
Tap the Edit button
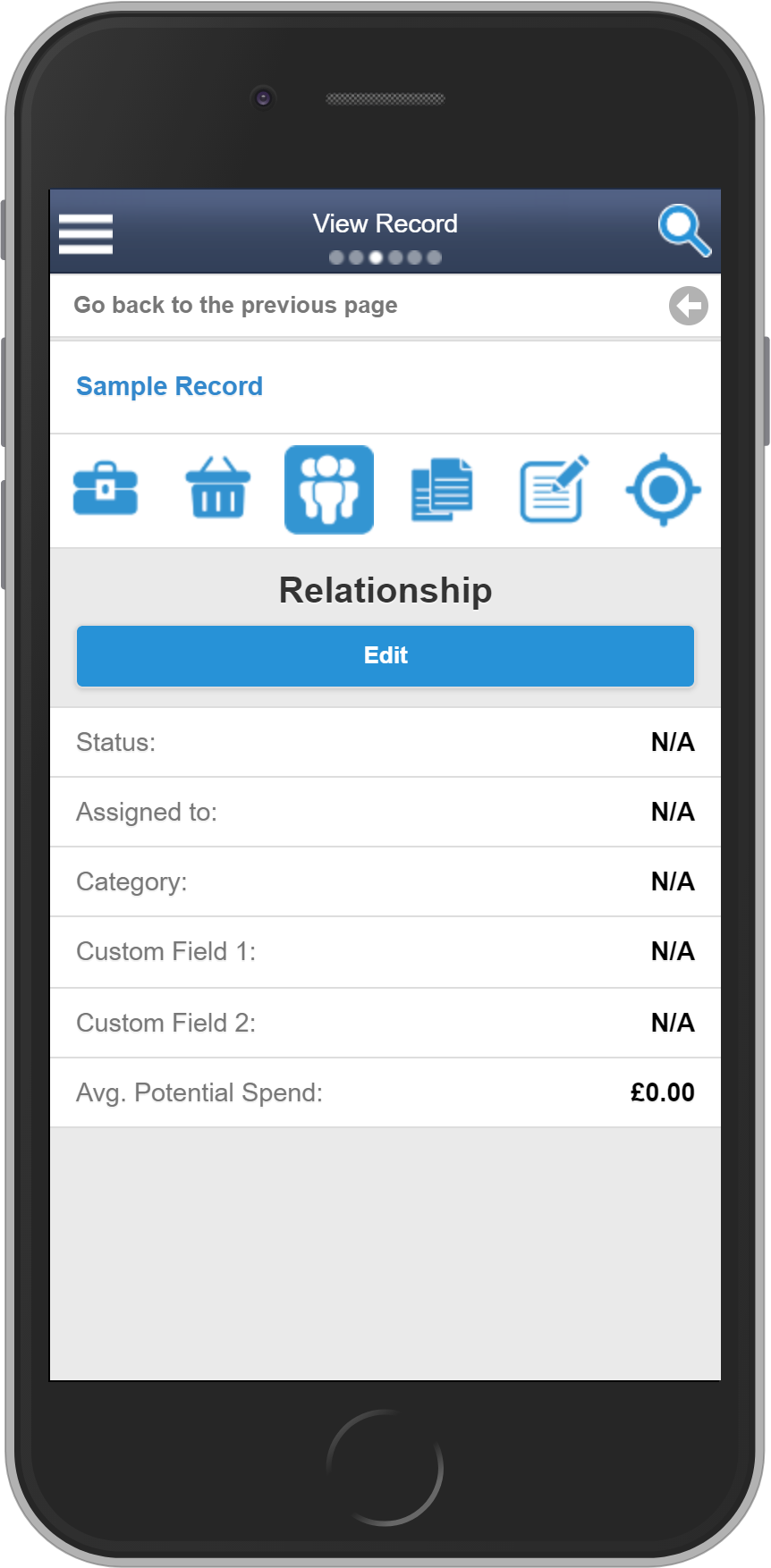(x=385, y=655)
